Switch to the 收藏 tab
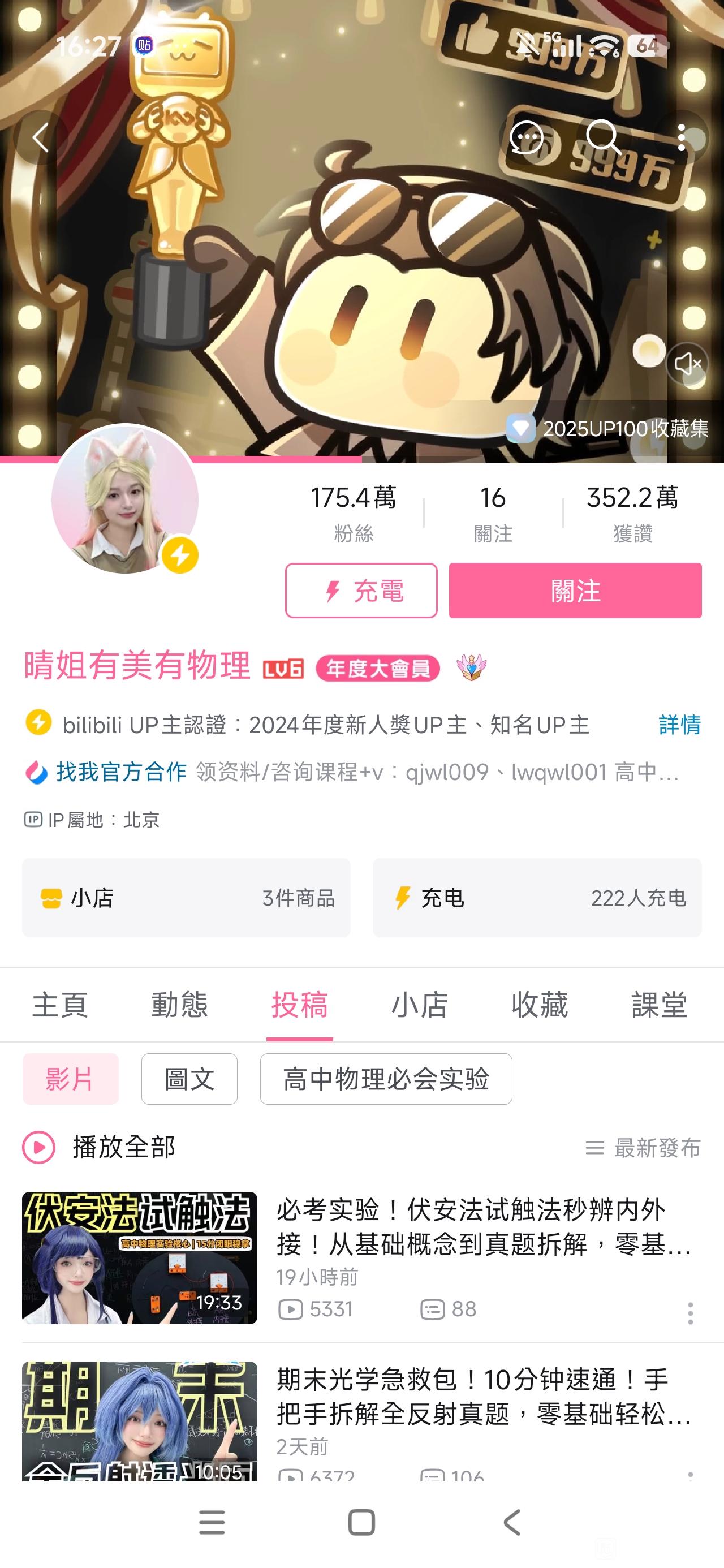The width and height of the screenshot is (724, 1568). tap(540, 1005)
